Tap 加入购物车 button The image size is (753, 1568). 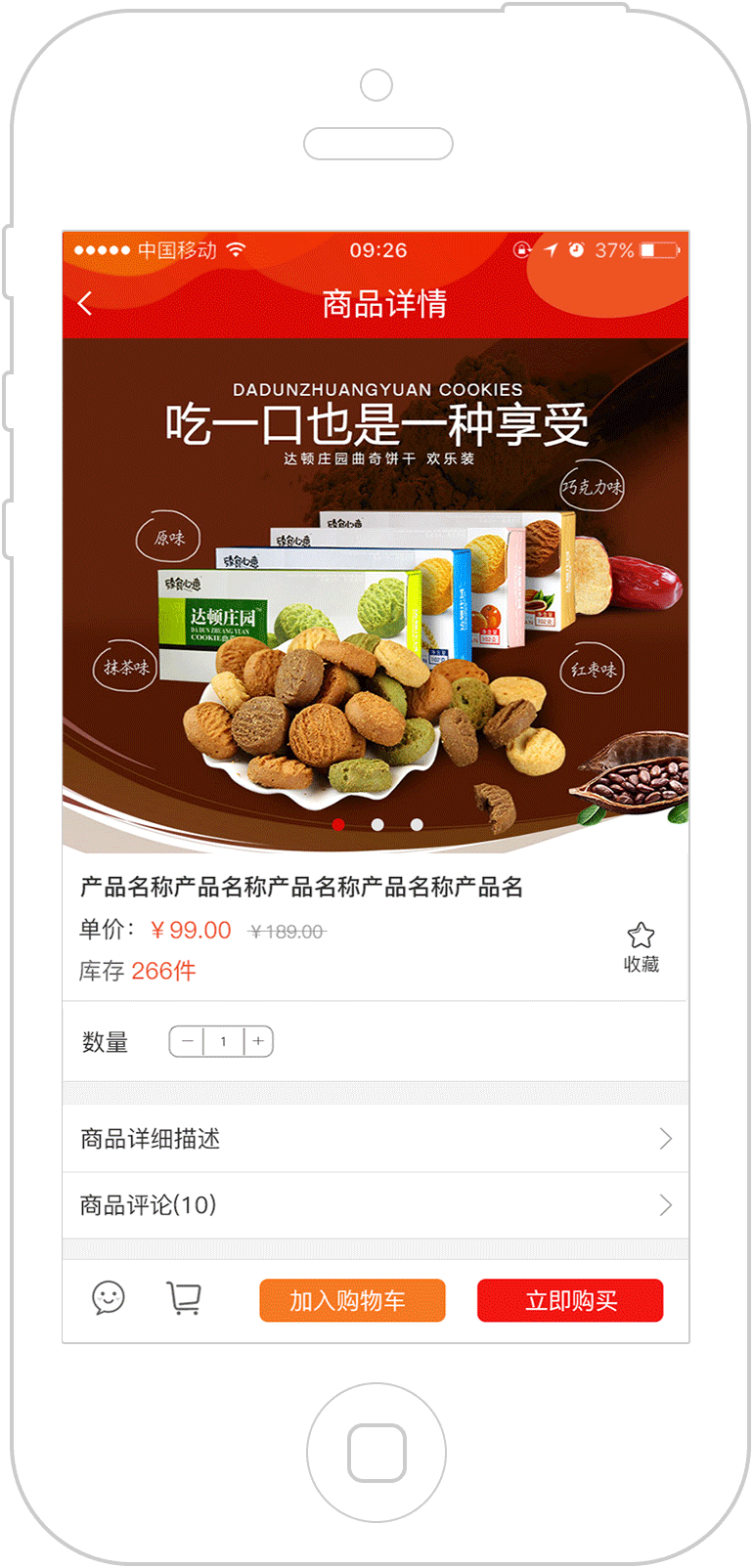coord(352,1300)
